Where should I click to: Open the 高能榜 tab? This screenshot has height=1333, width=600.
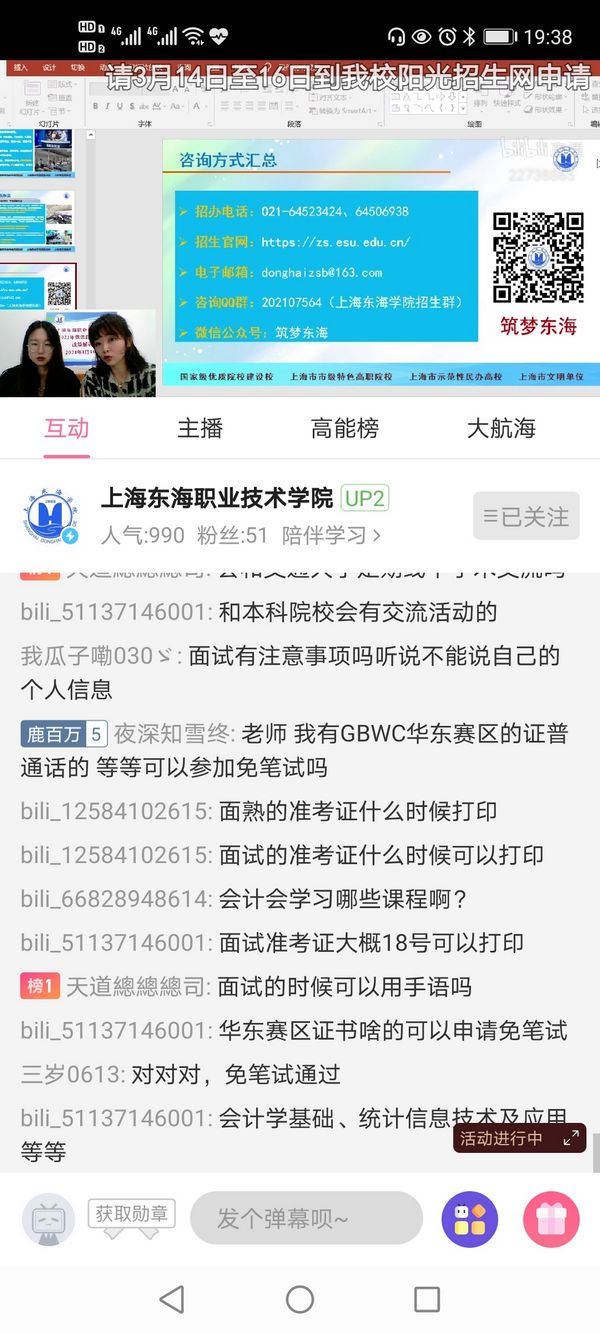click(x=344, y=428)
